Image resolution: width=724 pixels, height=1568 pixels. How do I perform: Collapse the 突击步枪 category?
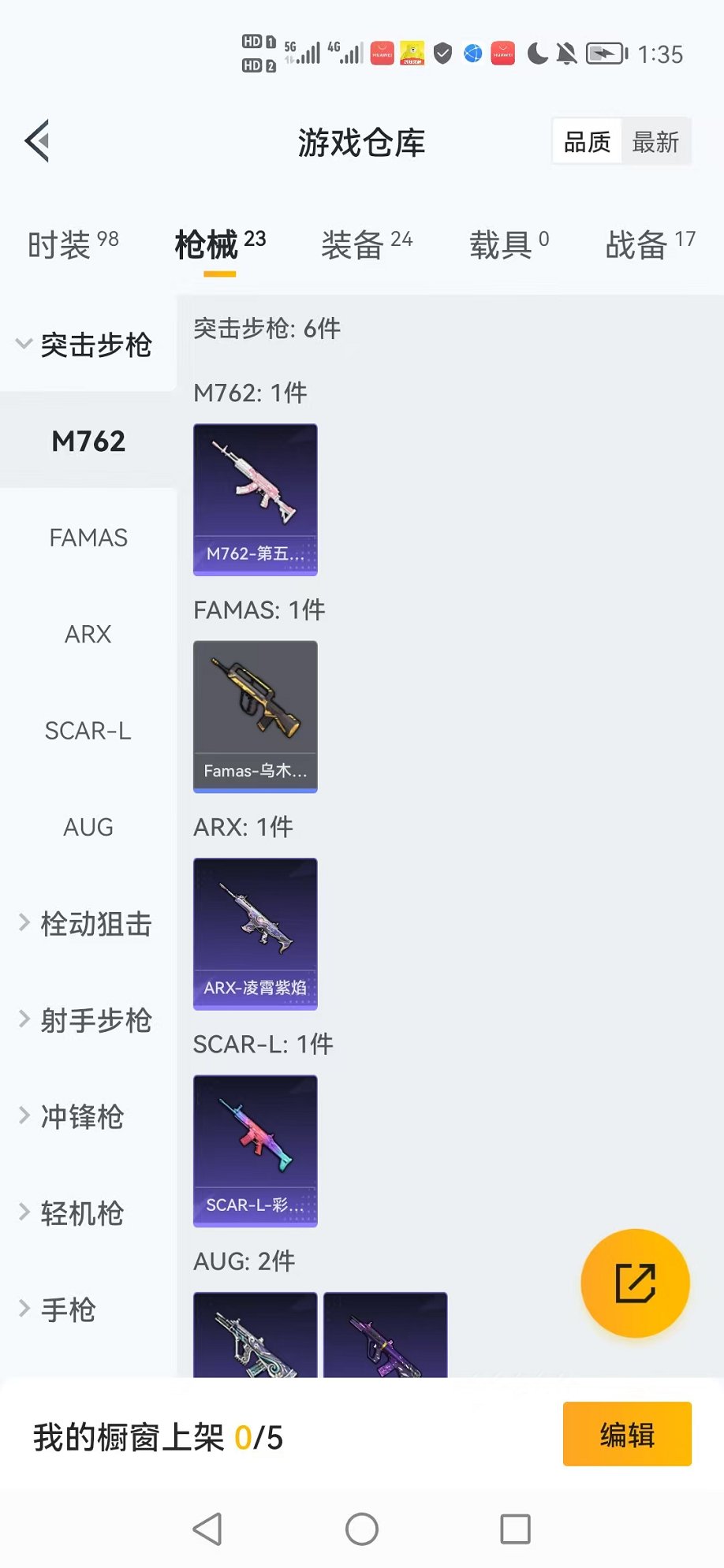pyautogui.click(x=85, y=345)
